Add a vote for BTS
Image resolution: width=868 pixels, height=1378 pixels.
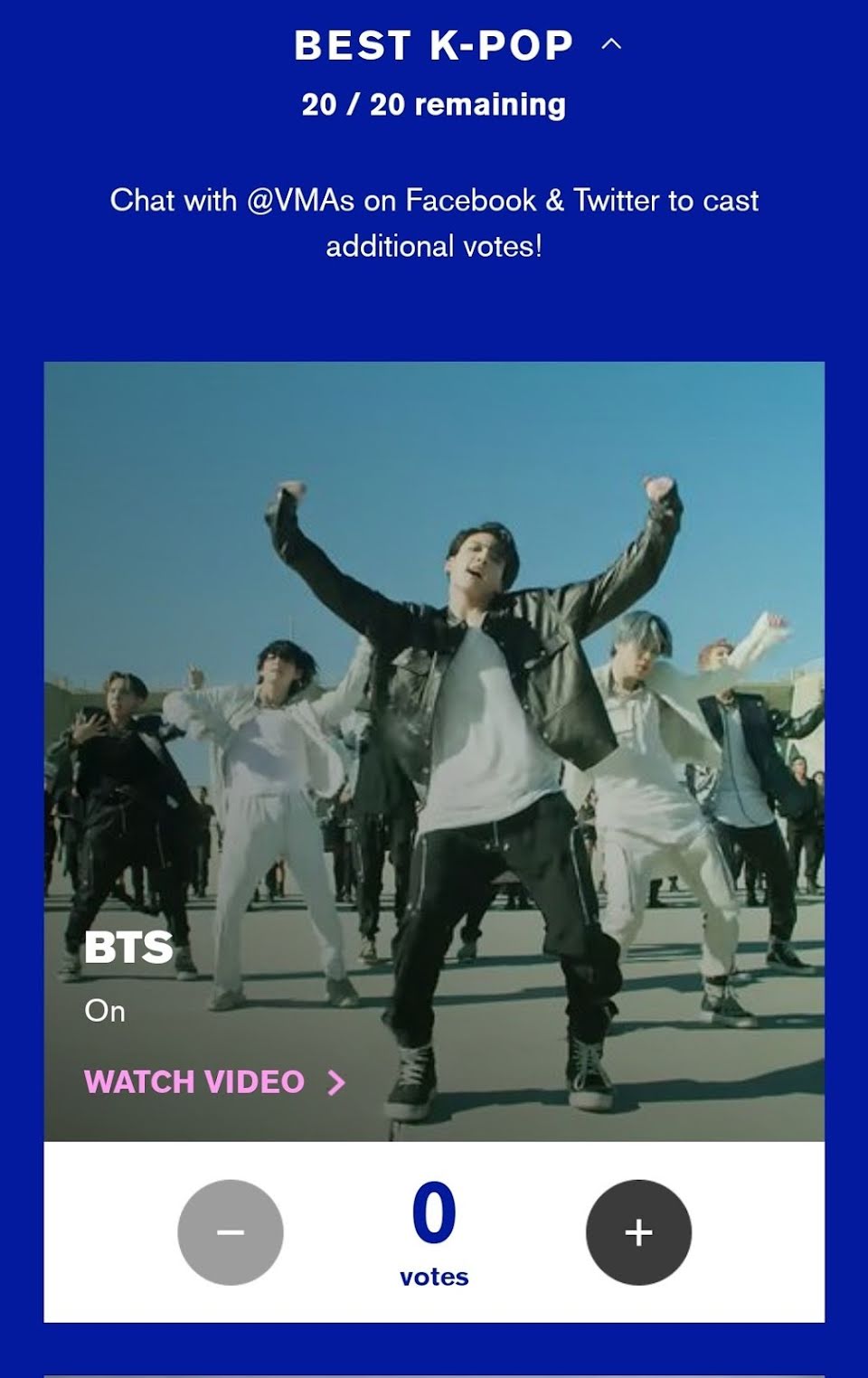[638, 1232]
